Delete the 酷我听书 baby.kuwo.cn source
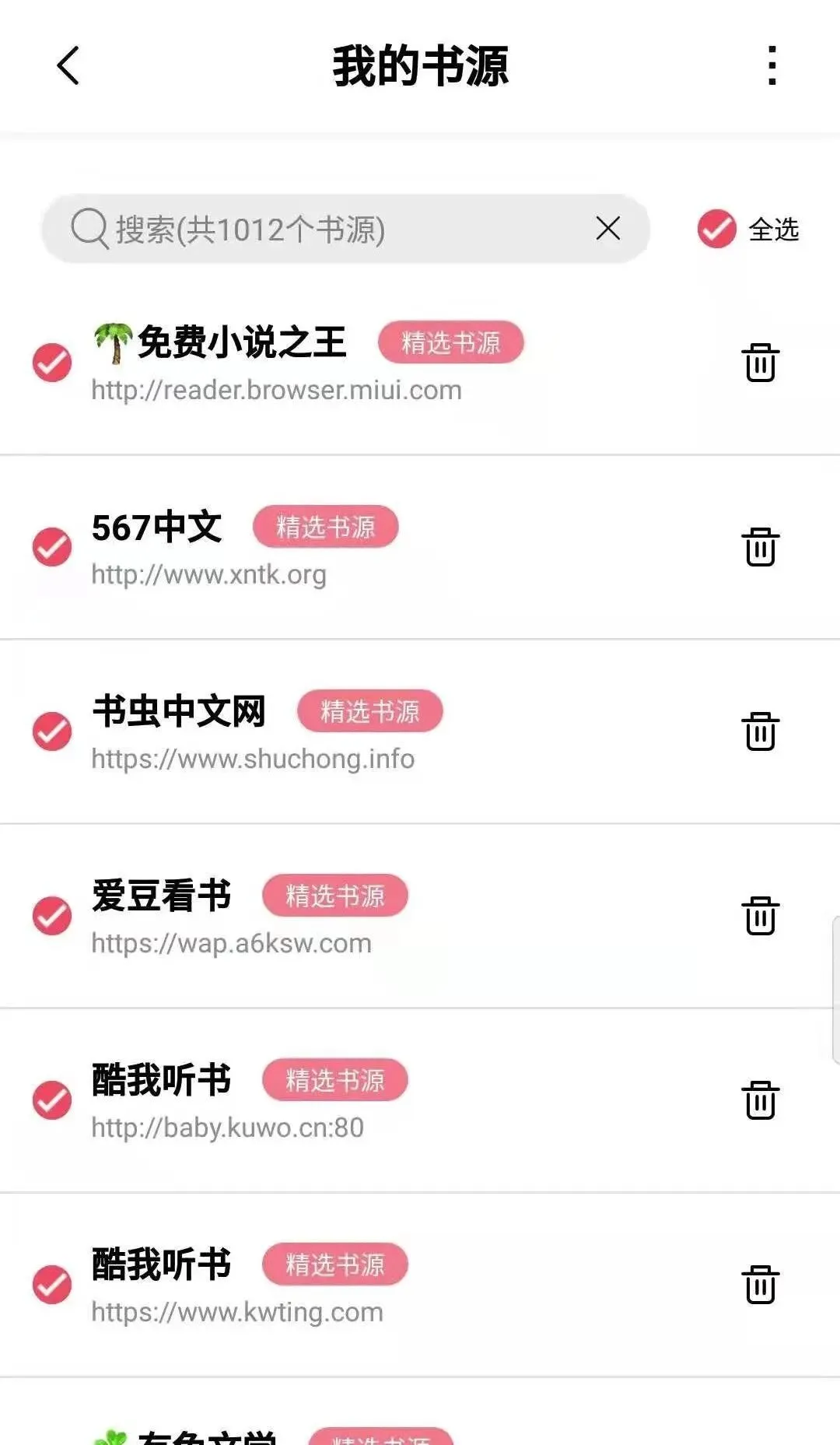This screenshot has height=1445, width=840. click(760, 1100)
